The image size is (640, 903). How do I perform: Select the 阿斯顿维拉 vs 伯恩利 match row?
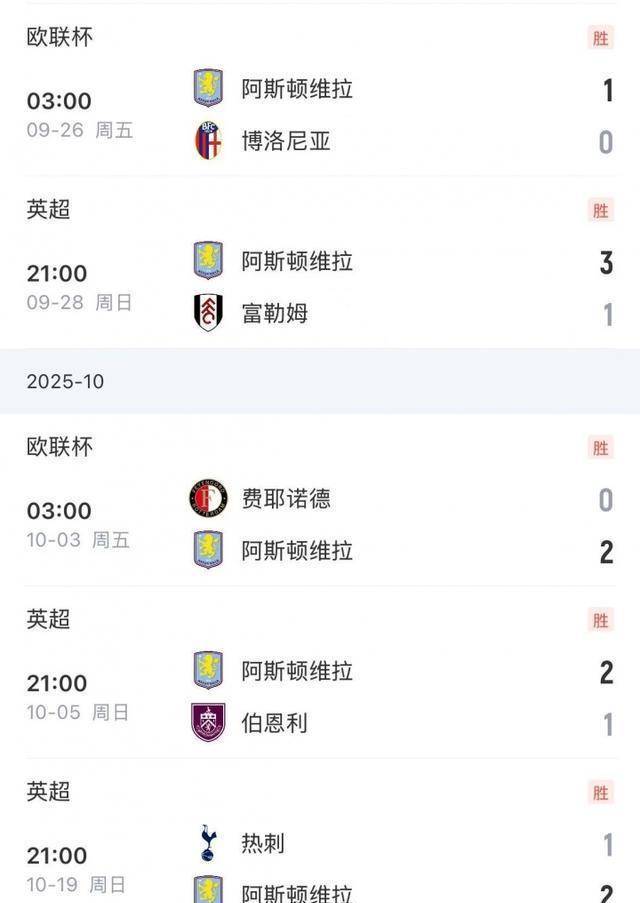320,697
